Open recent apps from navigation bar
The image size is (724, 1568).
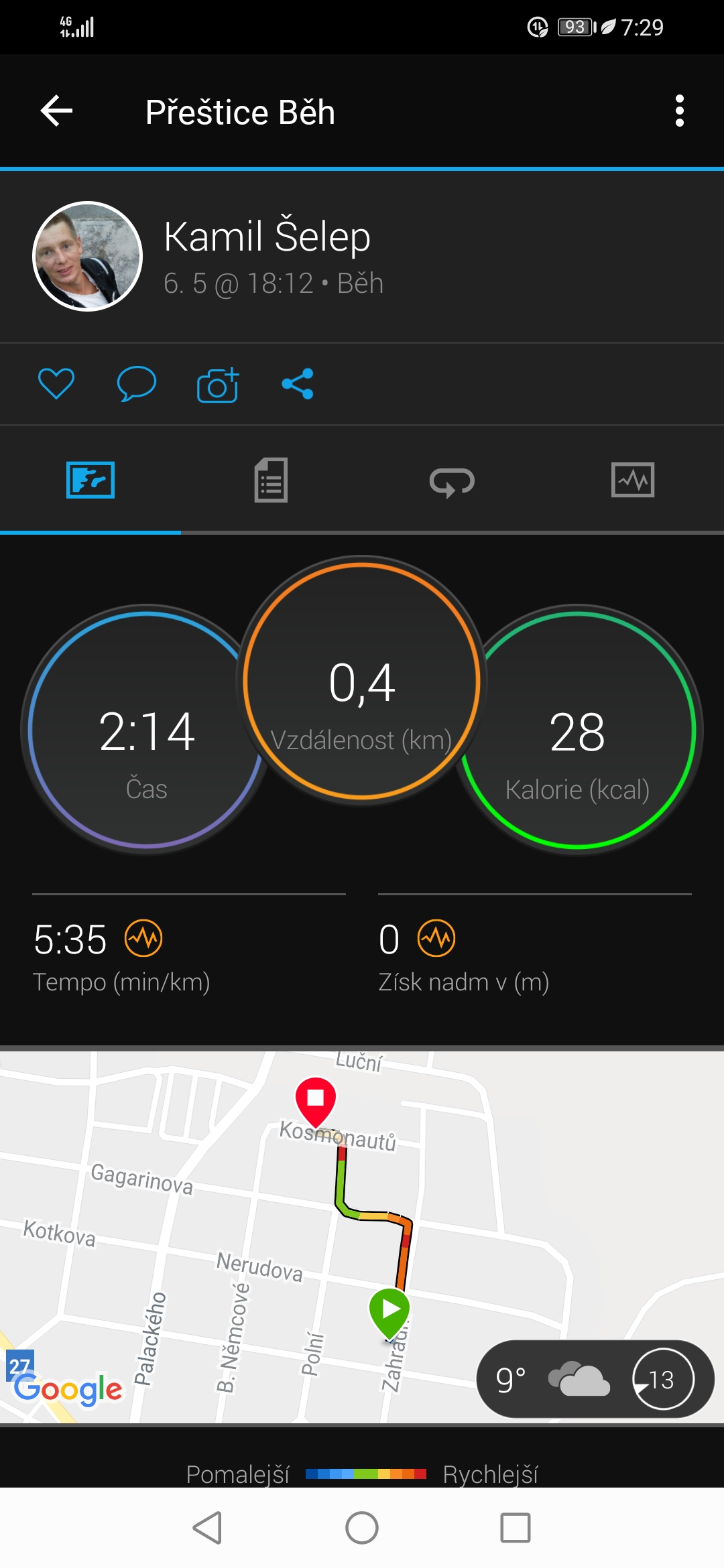click(x=516, y=1528)
